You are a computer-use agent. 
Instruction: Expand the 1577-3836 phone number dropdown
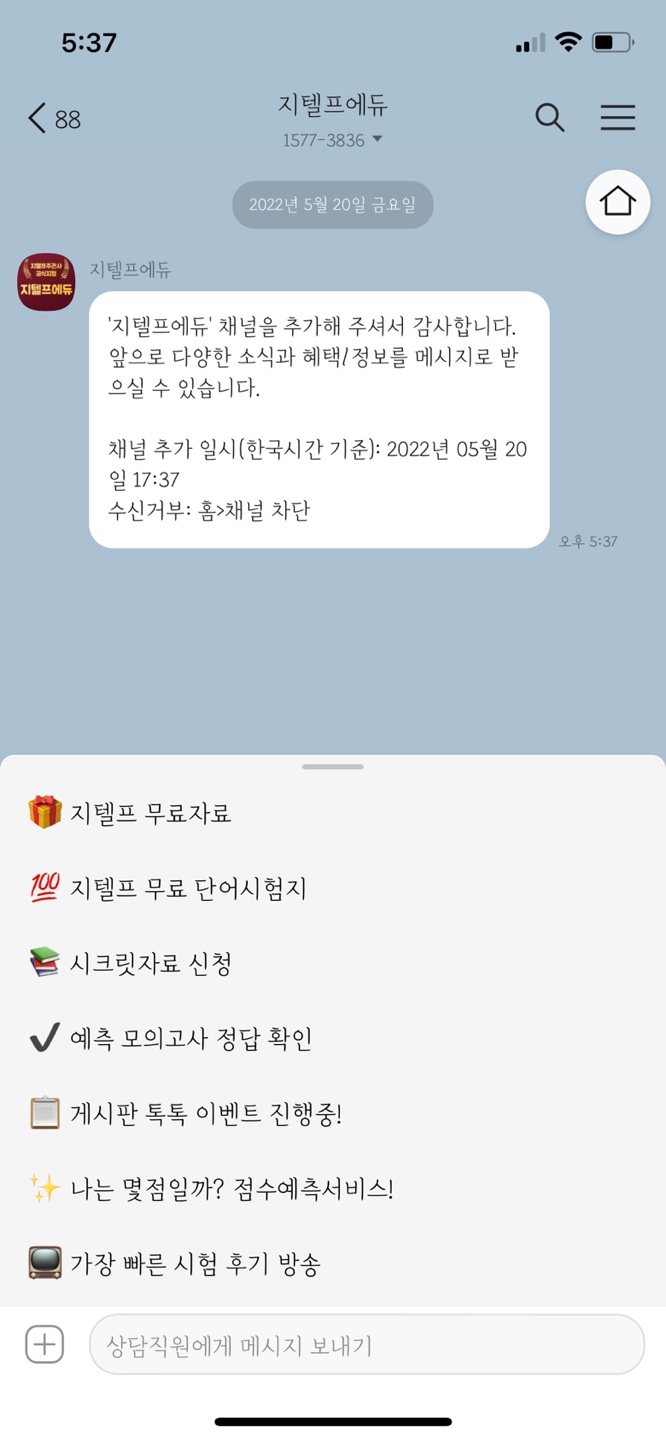pos(333,140)
